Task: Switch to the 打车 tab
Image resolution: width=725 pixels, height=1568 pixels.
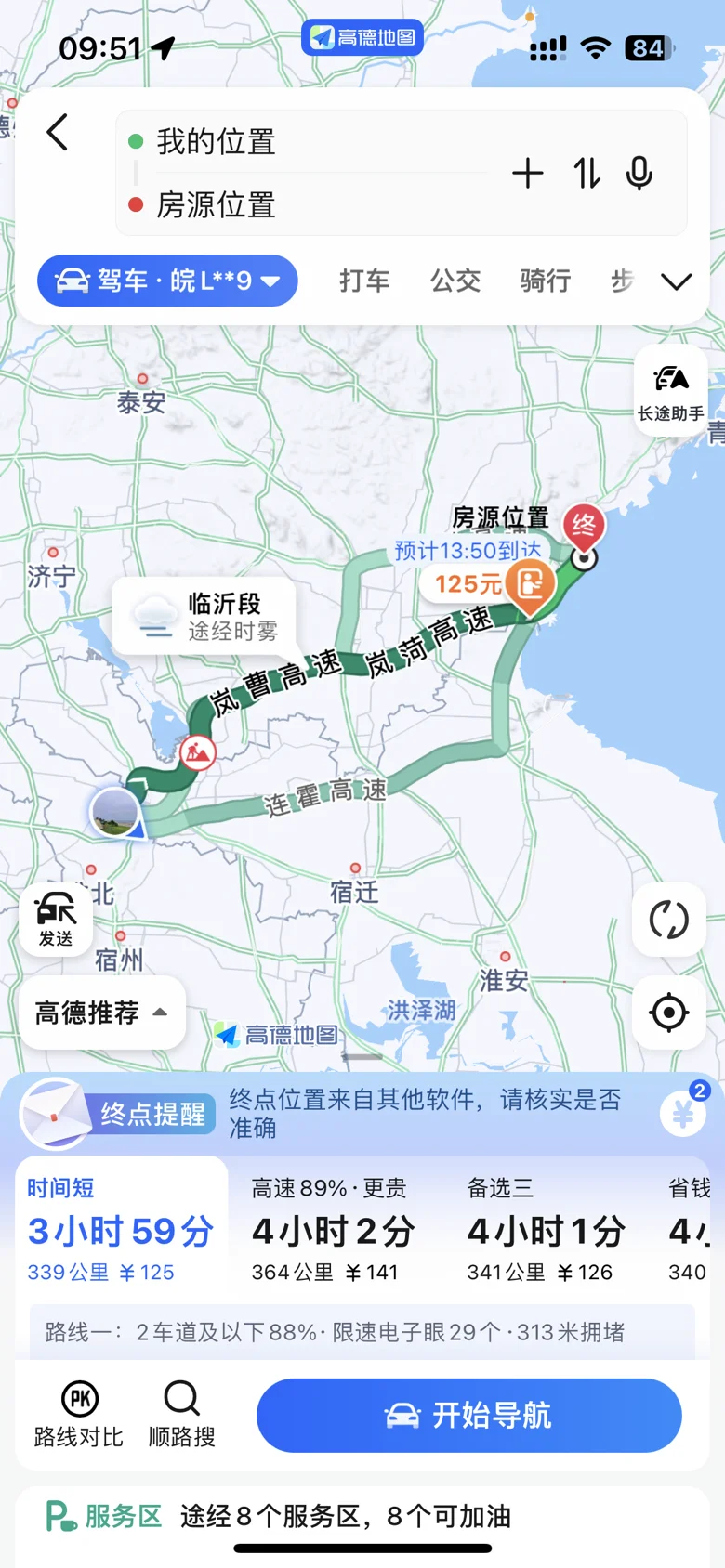Action: tap(364, 281)
